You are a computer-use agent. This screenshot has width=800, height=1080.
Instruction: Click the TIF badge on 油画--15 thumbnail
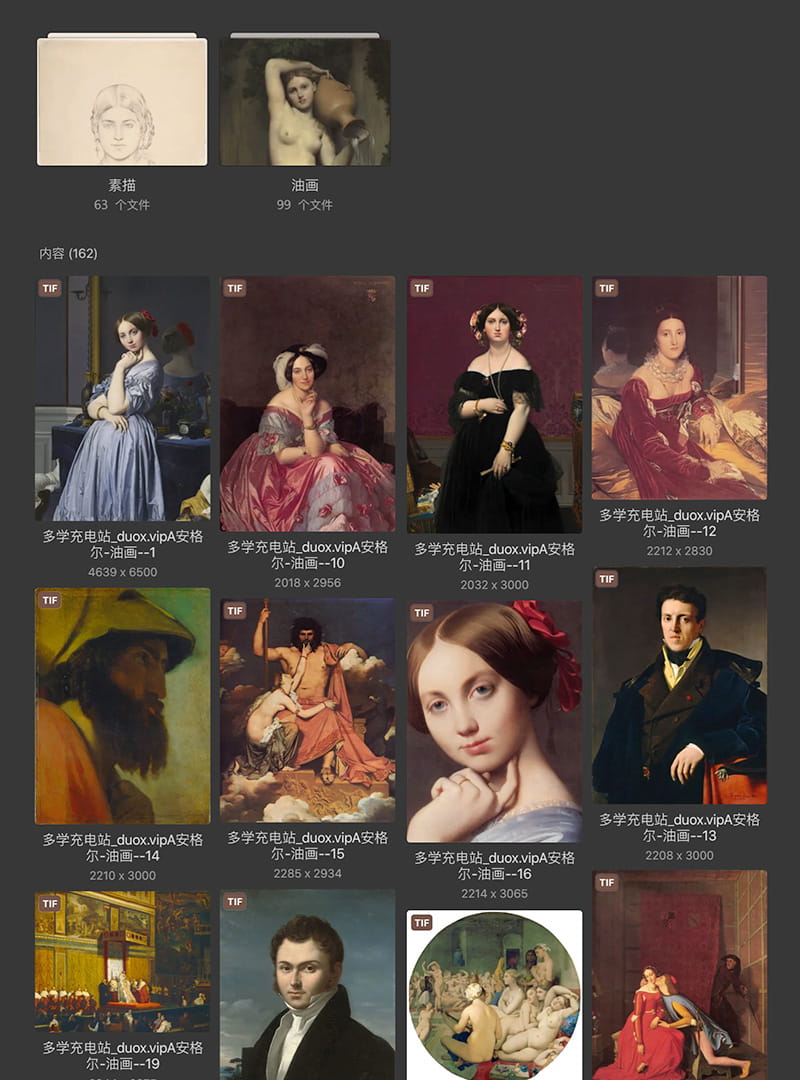click(x=234, y=611)
